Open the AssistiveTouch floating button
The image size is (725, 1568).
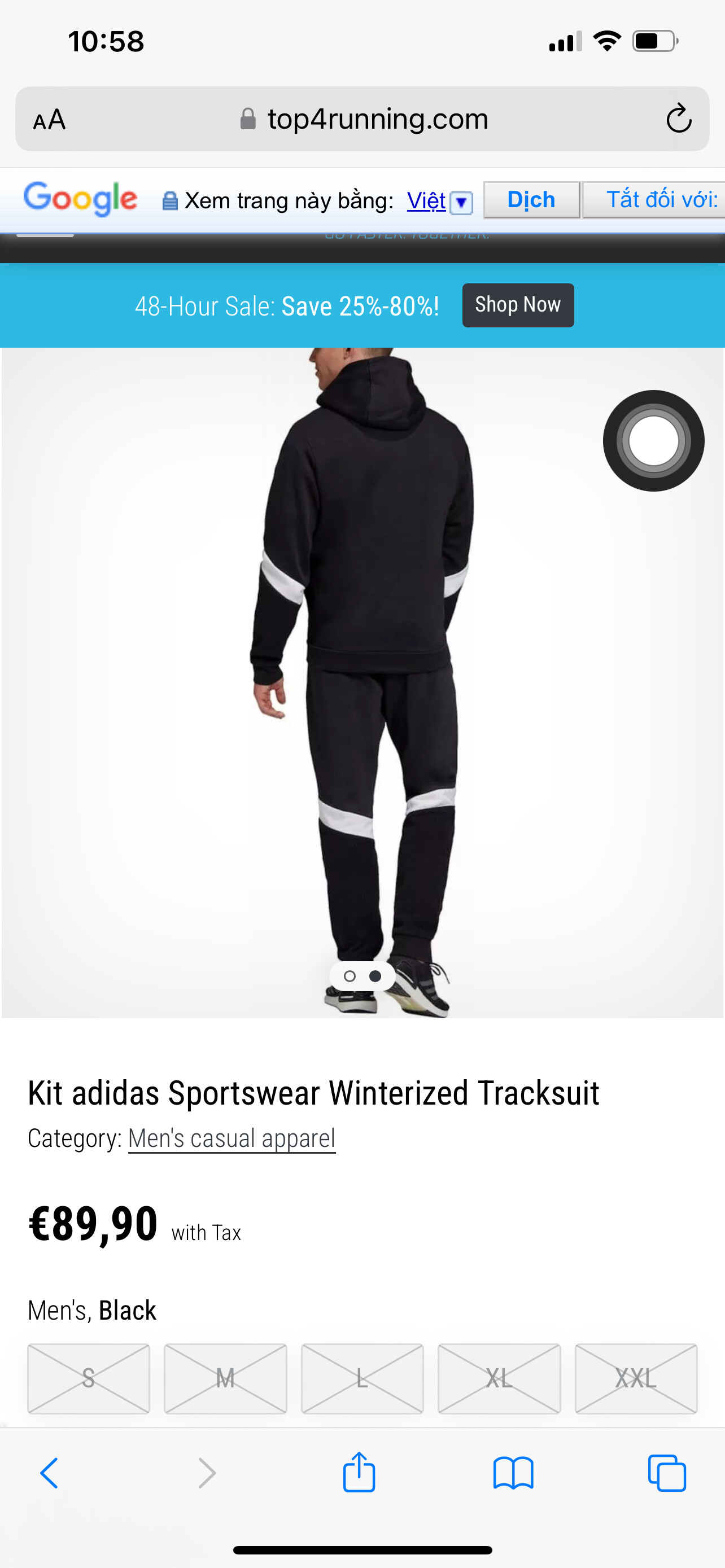click(654, 441)
